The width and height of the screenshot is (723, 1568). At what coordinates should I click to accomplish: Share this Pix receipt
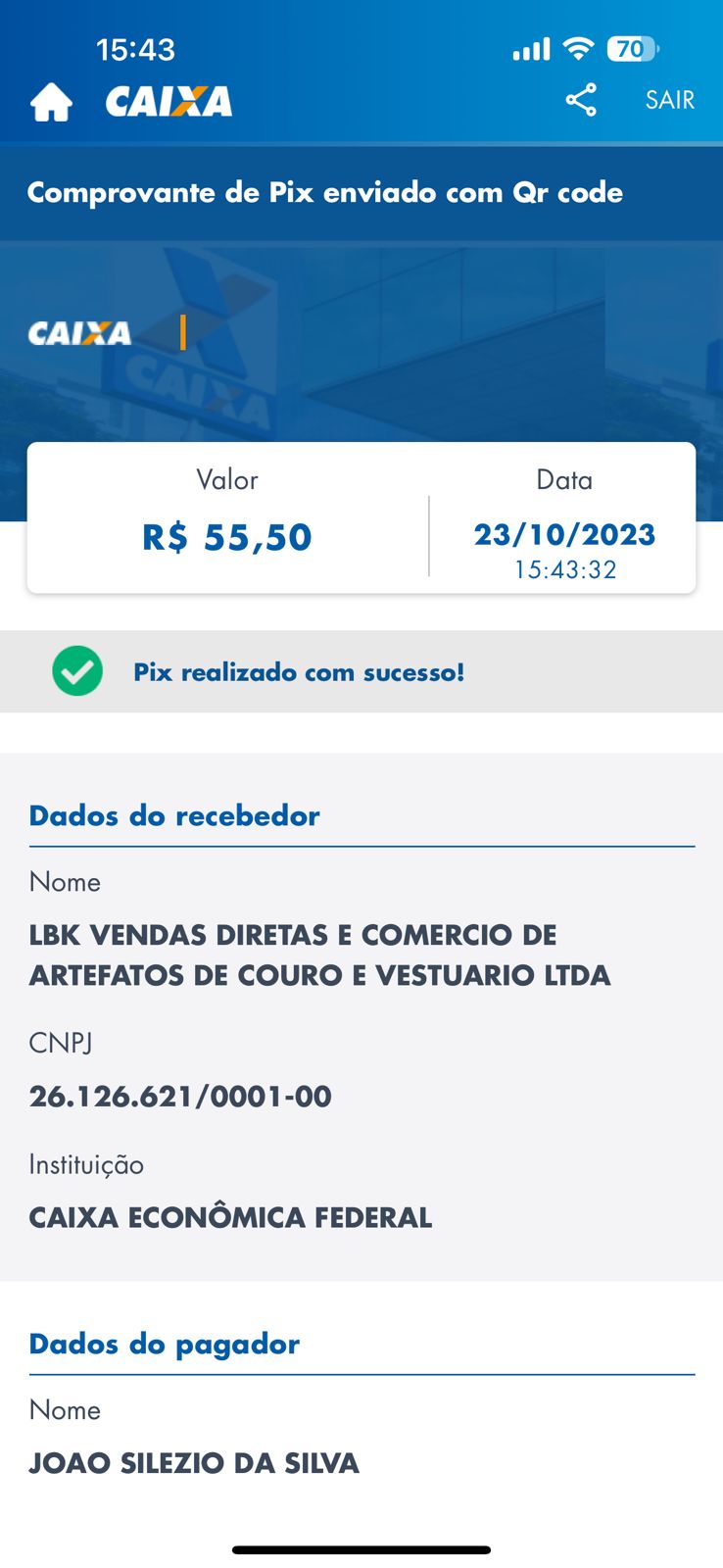tap(581, 100)
